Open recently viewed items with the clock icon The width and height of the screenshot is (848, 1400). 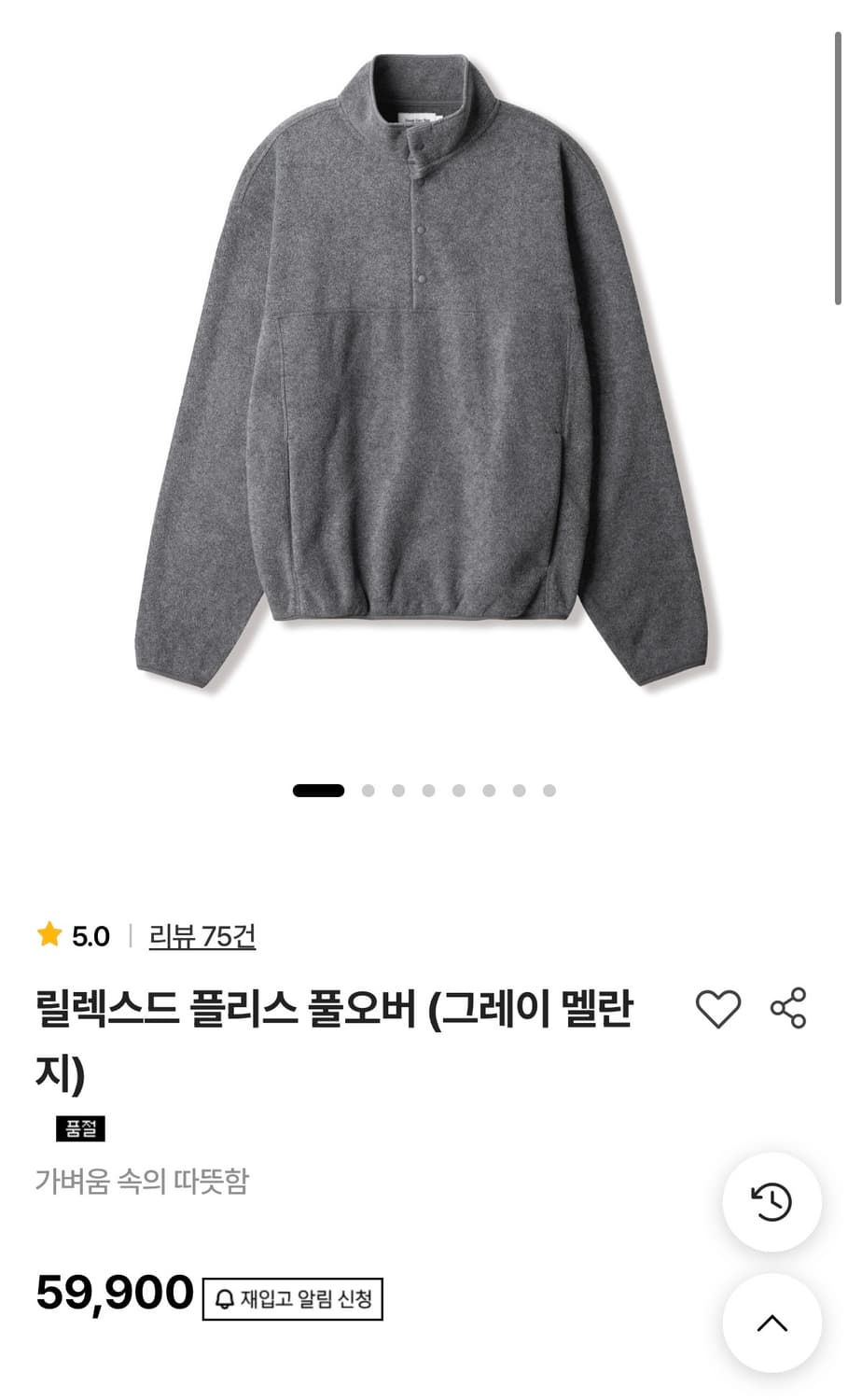[771, 1202]
